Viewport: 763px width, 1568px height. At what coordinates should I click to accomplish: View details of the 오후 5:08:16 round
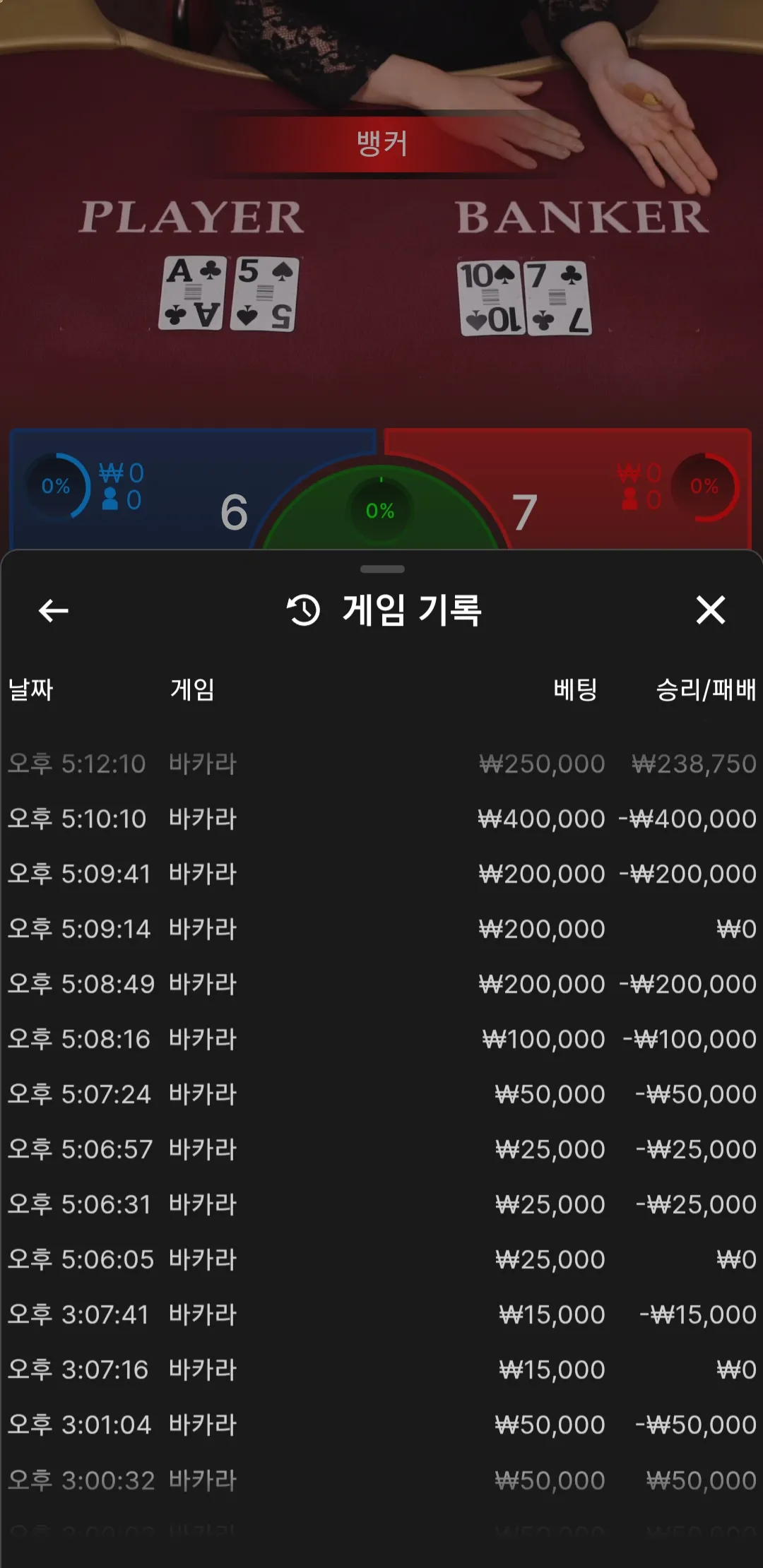(381, 1039)
